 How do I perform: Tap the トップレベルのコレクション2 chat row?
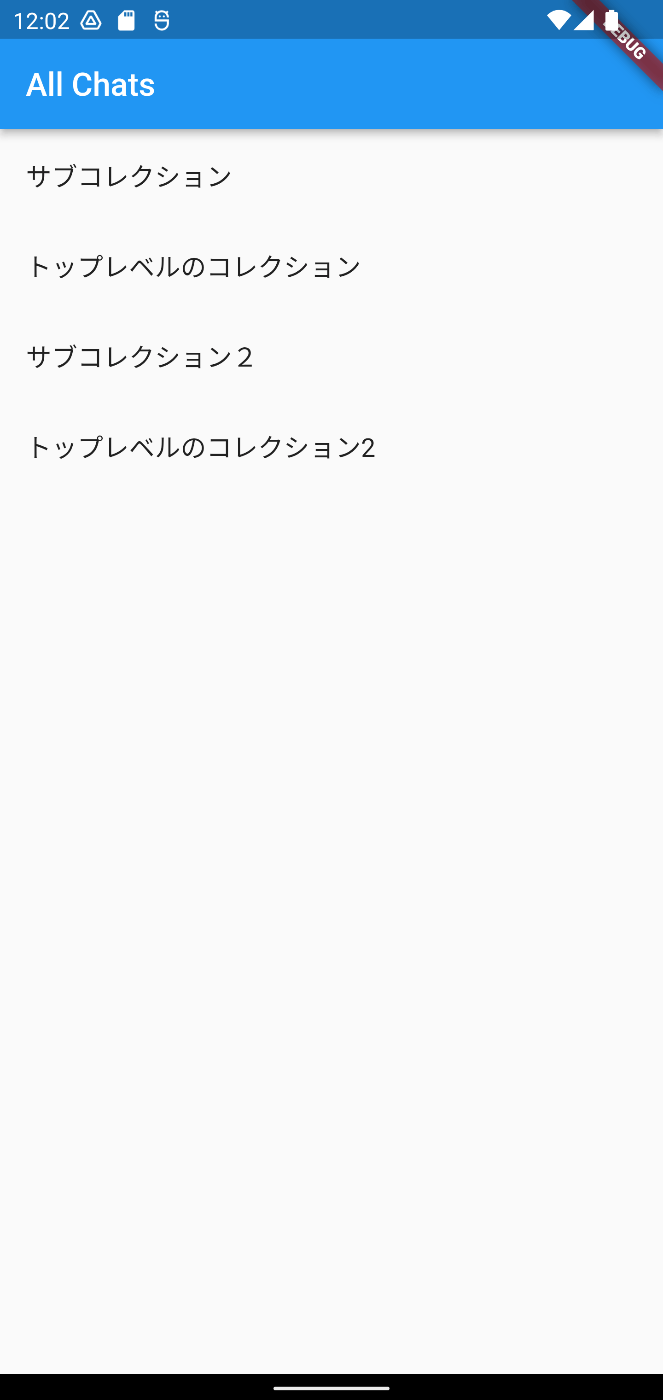coord(331,446)
